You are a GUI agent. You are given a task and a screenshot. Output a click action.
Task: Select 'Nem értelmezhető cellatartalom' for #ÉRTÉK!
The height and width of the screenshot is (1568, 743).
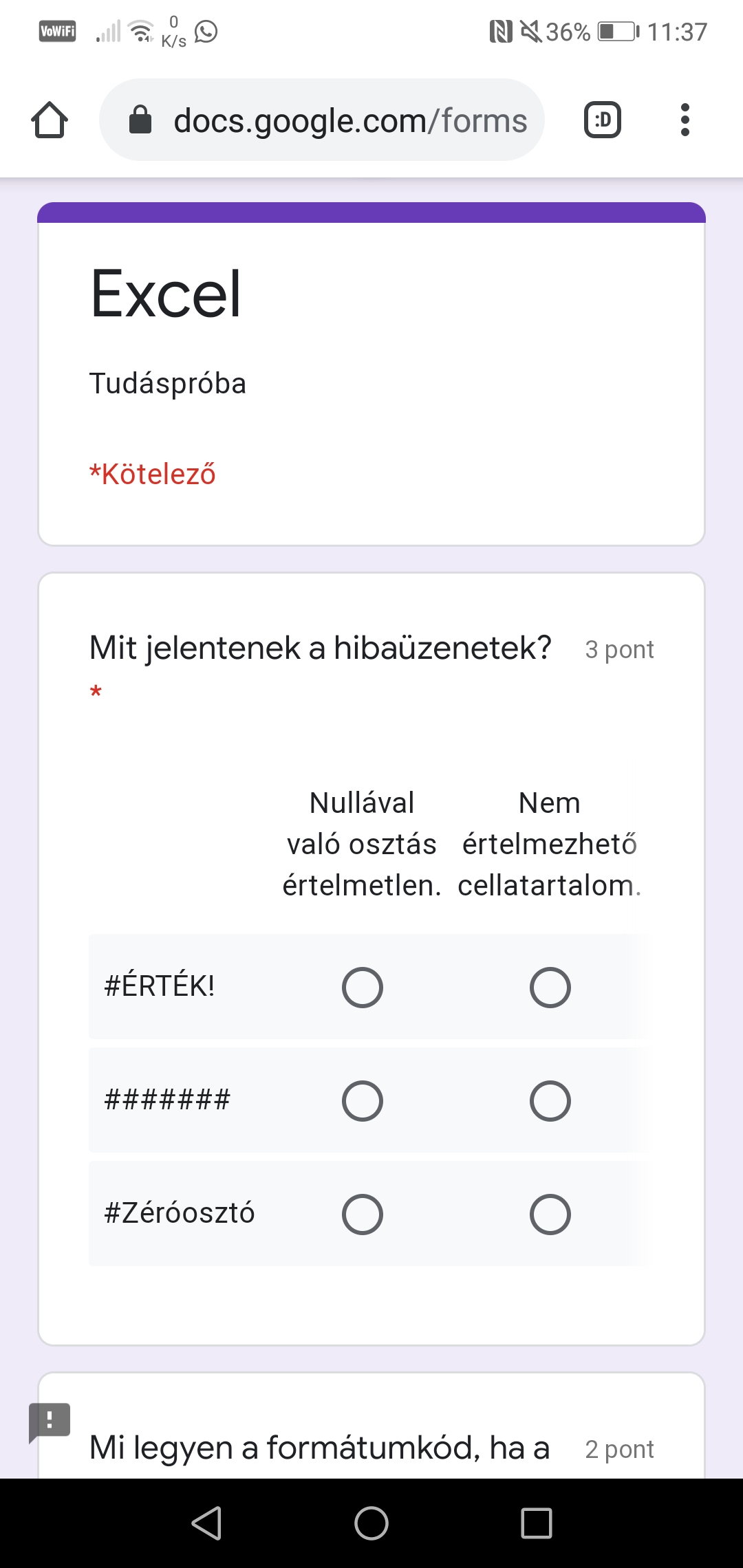[550, 988]
